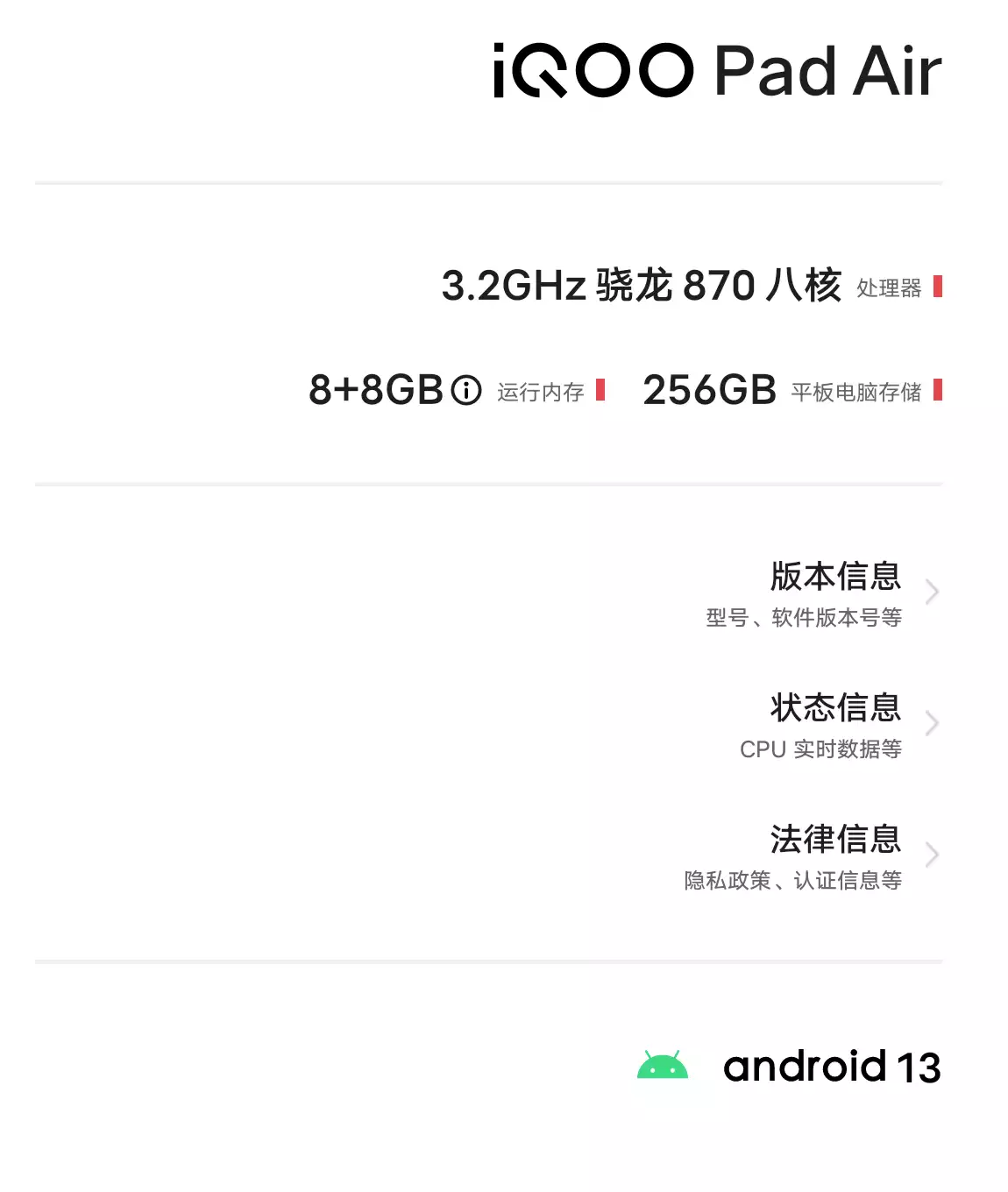Image resolution: width=1008 pixels, height=1192 pixels.
Task: Tap the android 13 wordmark
Action: point(833,1068)
